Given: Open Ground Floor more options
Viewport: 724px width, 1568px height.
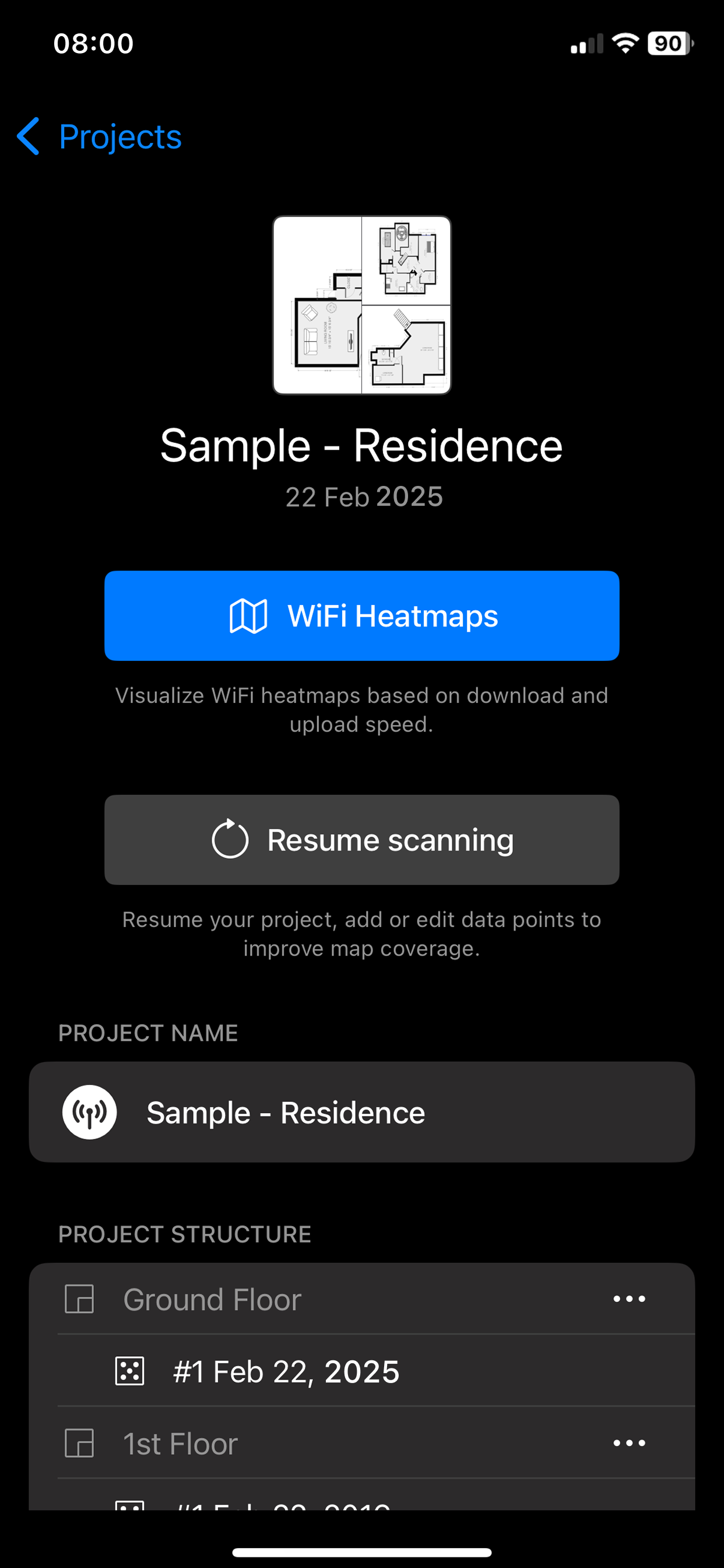Looking at the screenshot, I should [x=629, y=1298].
